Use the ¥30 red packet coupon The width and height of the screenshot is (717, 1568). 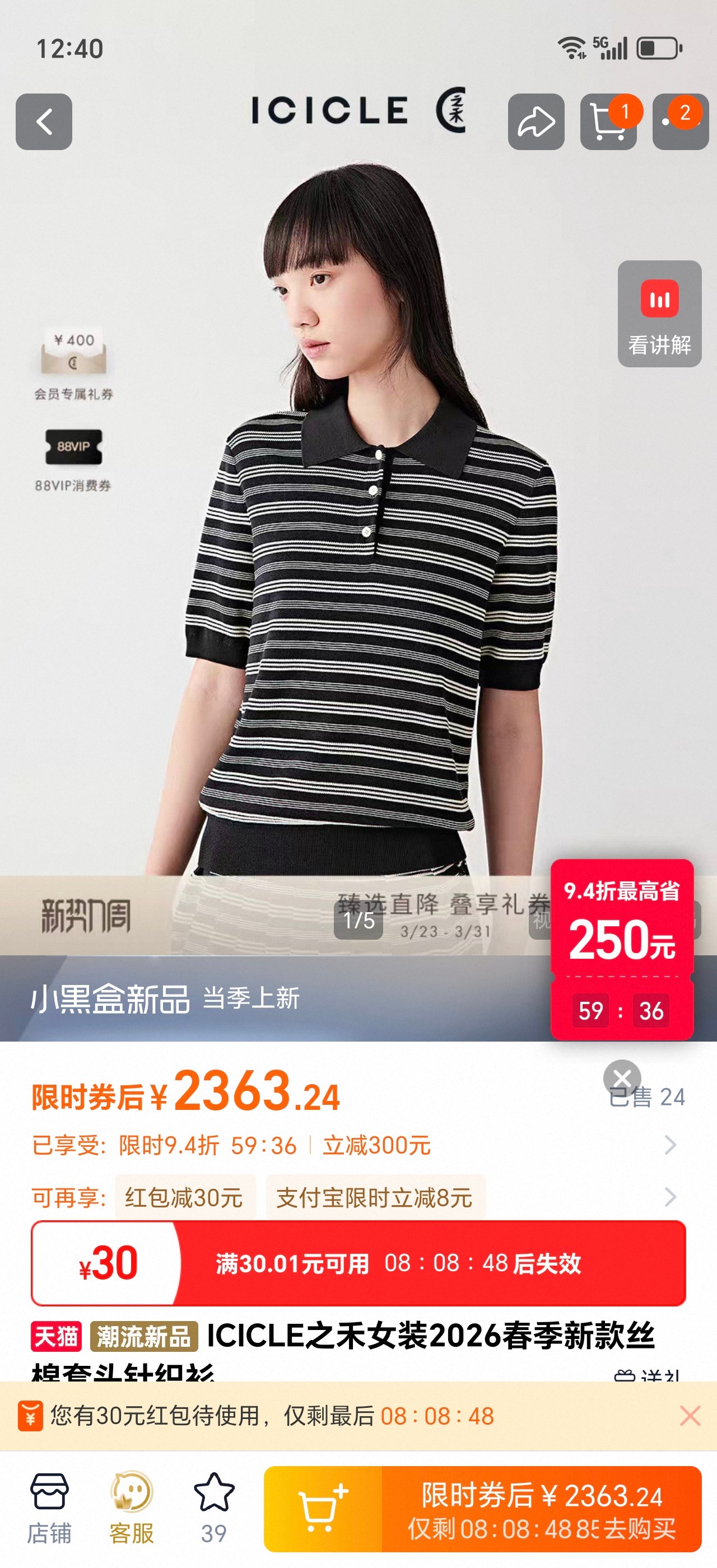pyautogui.click(x=358, y=1263)
